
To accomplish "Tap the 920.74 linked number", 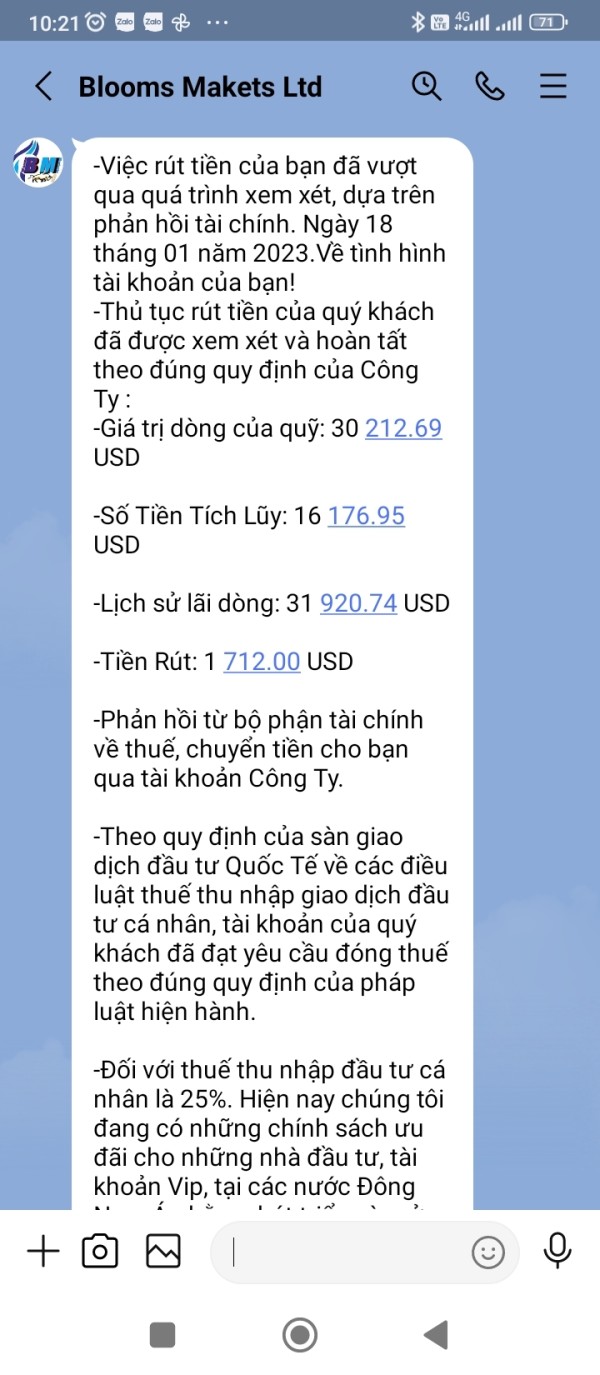I will 358,603.
